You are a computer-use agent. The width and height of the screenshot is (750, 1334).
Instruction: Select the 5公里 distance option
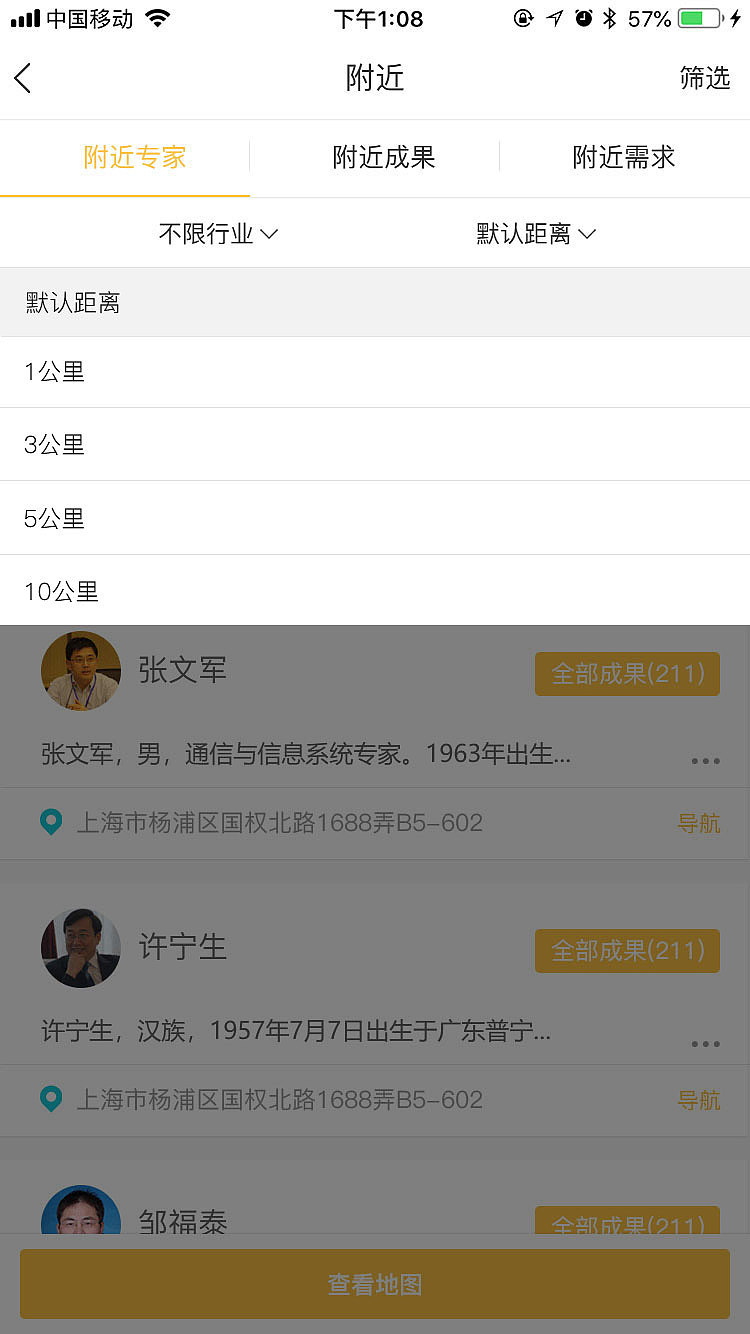(x=375, y=518)
